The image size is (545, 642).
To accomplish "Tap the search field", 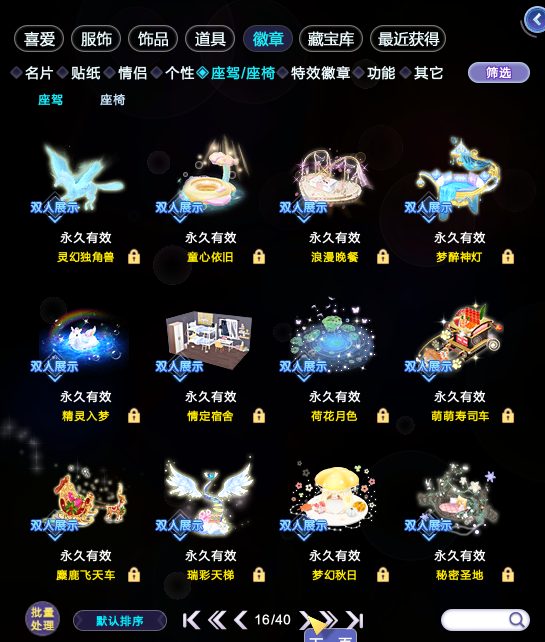I will (x=485, y=620).
